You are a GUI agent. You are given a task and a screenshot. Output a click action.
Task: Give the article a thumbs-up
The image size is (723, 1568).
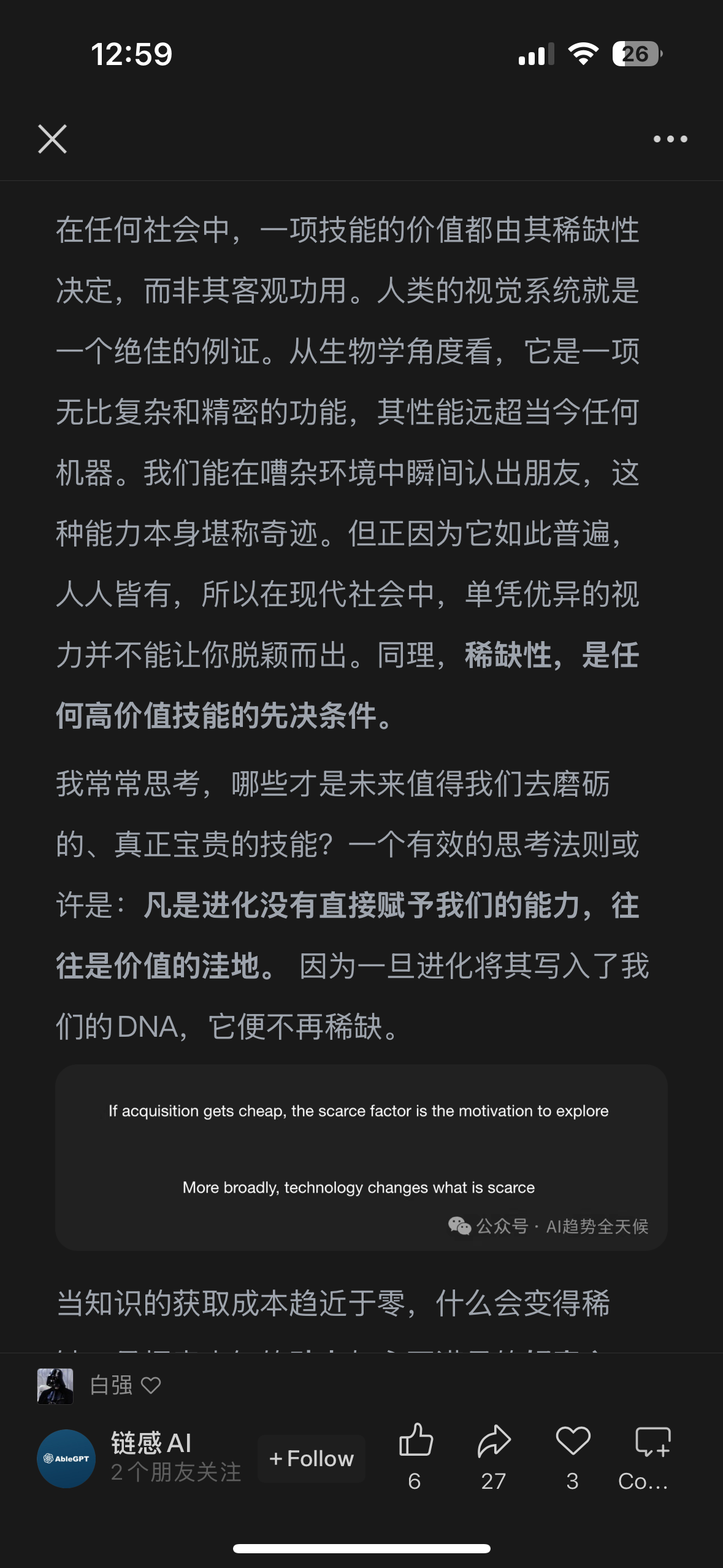(416, 1441)
